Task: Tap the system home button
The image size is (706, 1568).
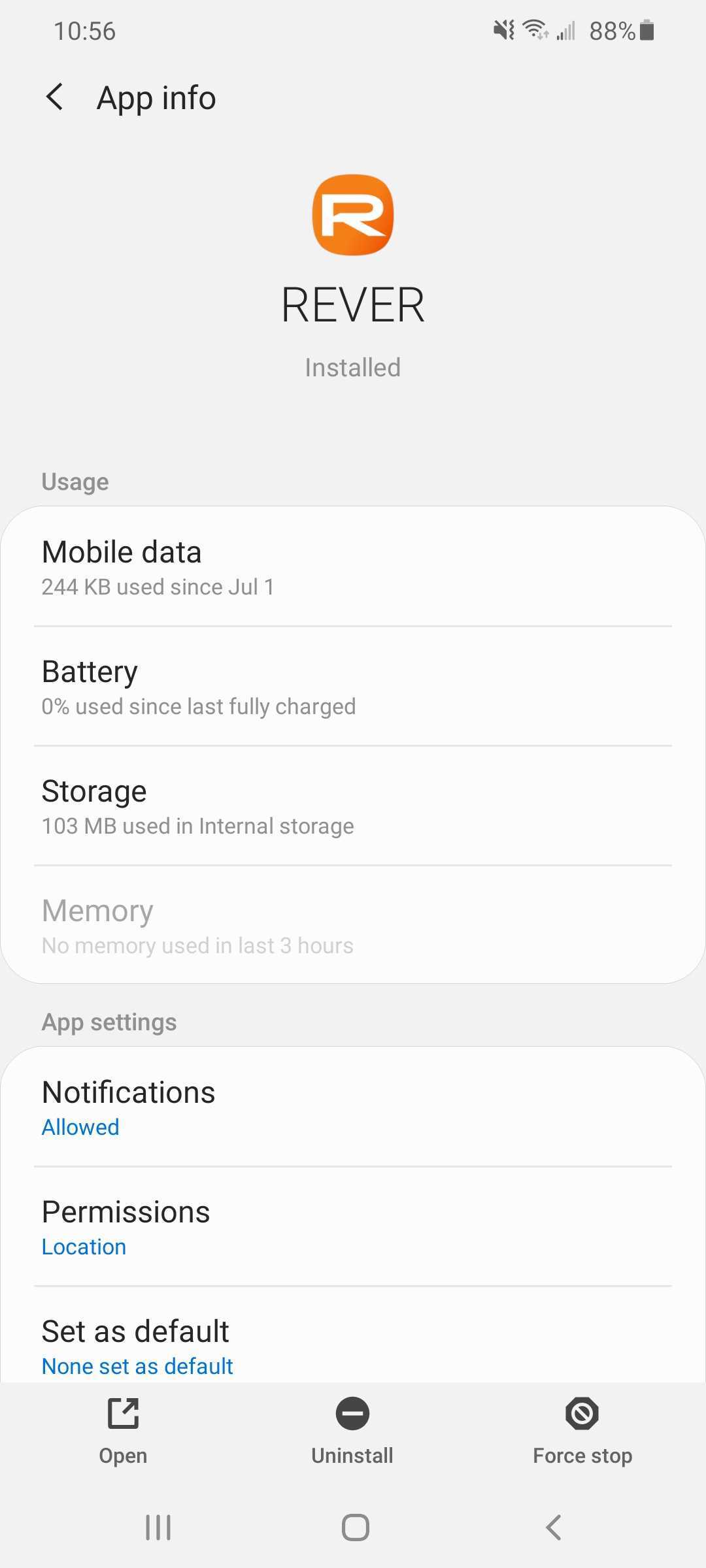Action: (355, 1527)
